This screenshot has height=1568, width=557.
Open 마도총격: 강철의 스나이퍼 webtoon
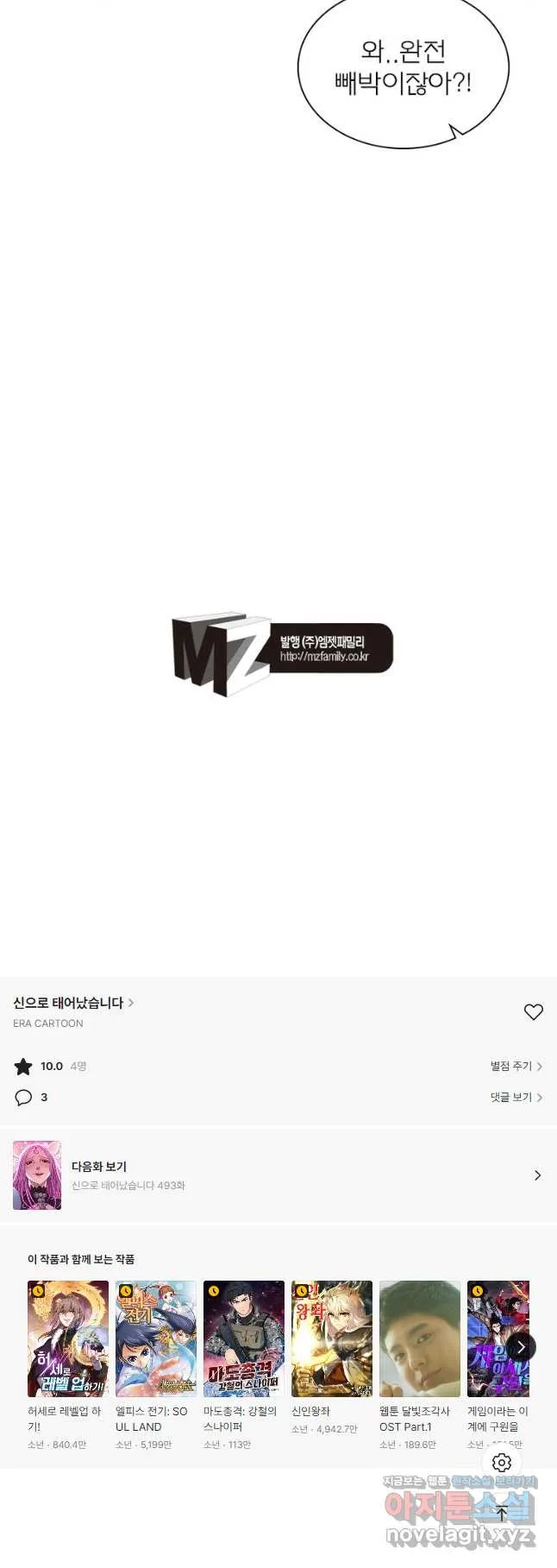[x=244, y=1338]
